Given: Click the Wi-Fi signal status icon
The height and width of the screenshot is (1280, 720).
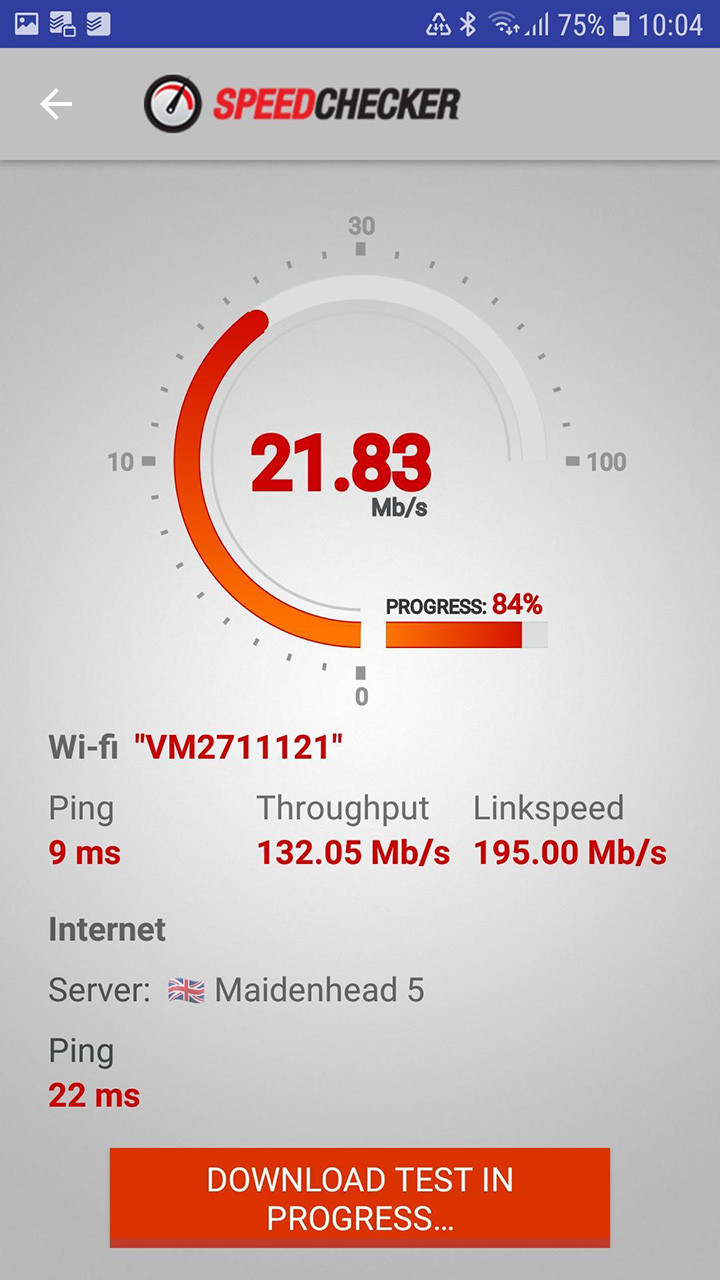Looking at the screenshot, I should [503, 22].
